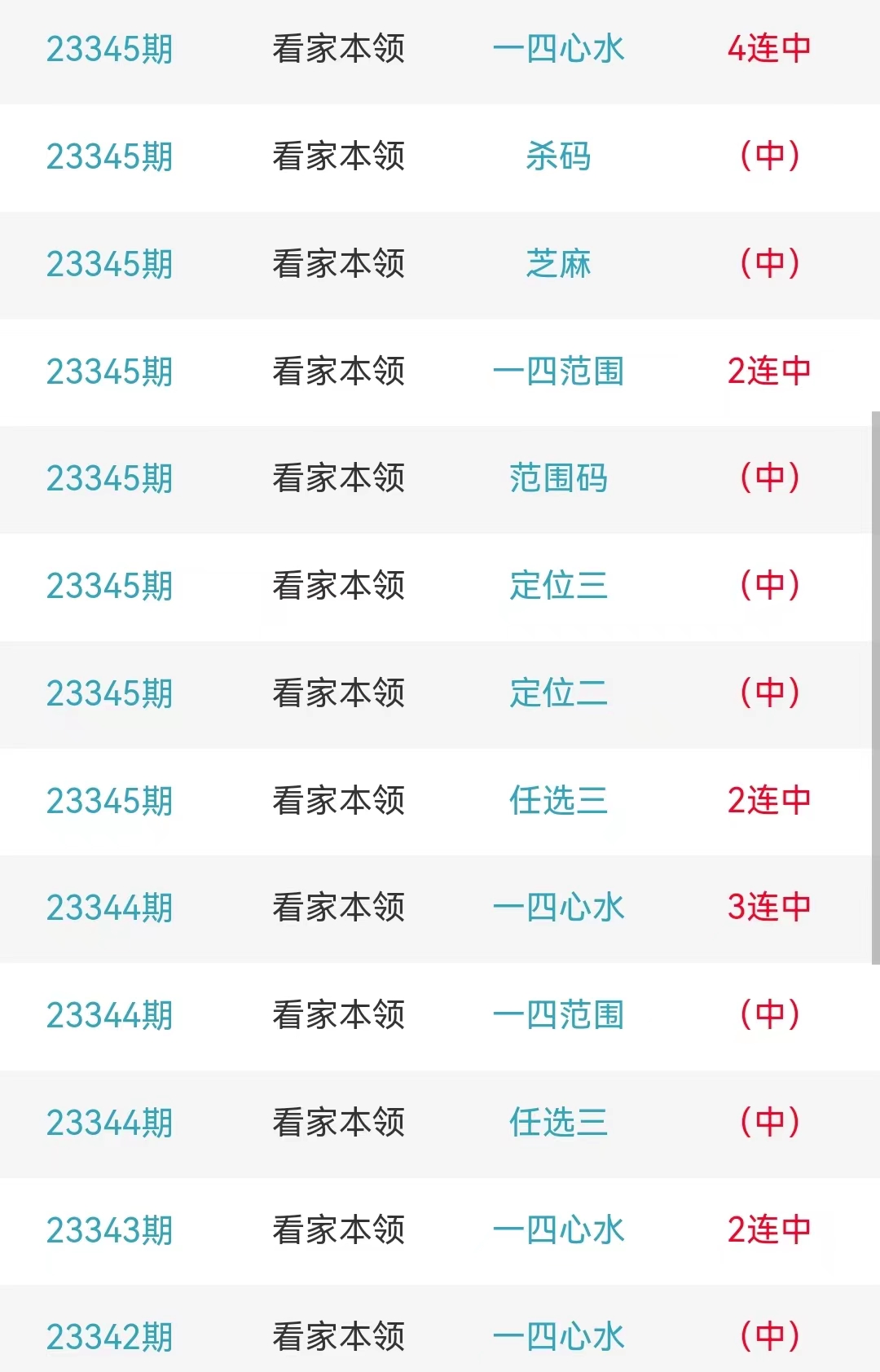This screenshot has height=1372, width=880.
Task: View the 23342期 一四心水 entry
Action: [x=558, y=1337]
